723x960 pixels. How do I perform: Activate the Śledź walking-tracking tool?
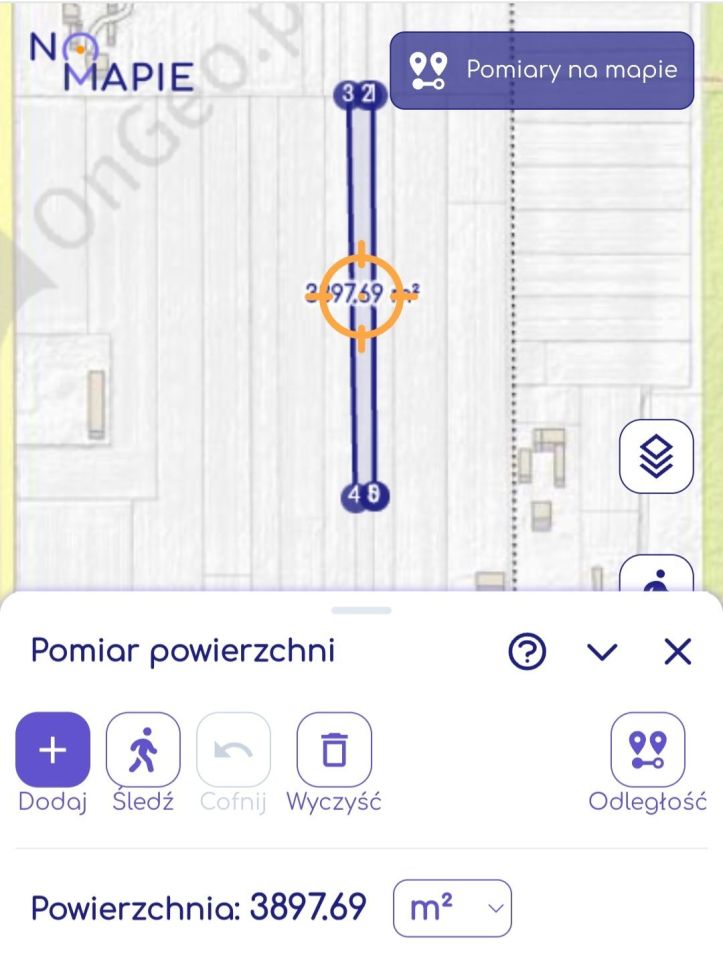pyautogui.click(x=142, y=749)
